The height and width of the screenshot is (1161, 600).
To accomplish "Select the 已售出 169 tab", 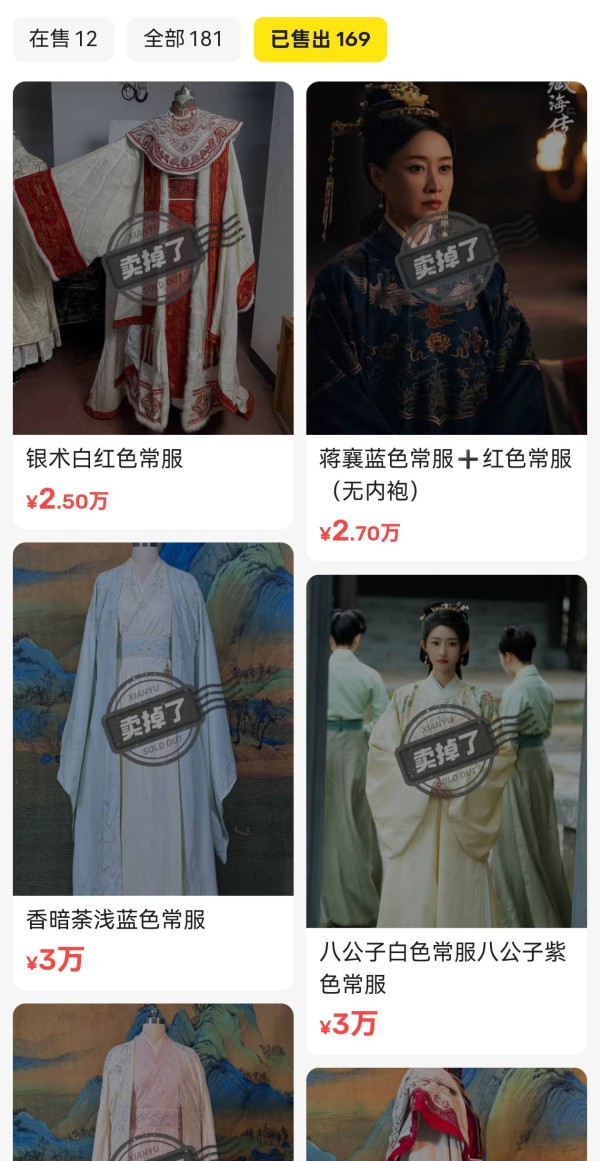I will 320,40.
